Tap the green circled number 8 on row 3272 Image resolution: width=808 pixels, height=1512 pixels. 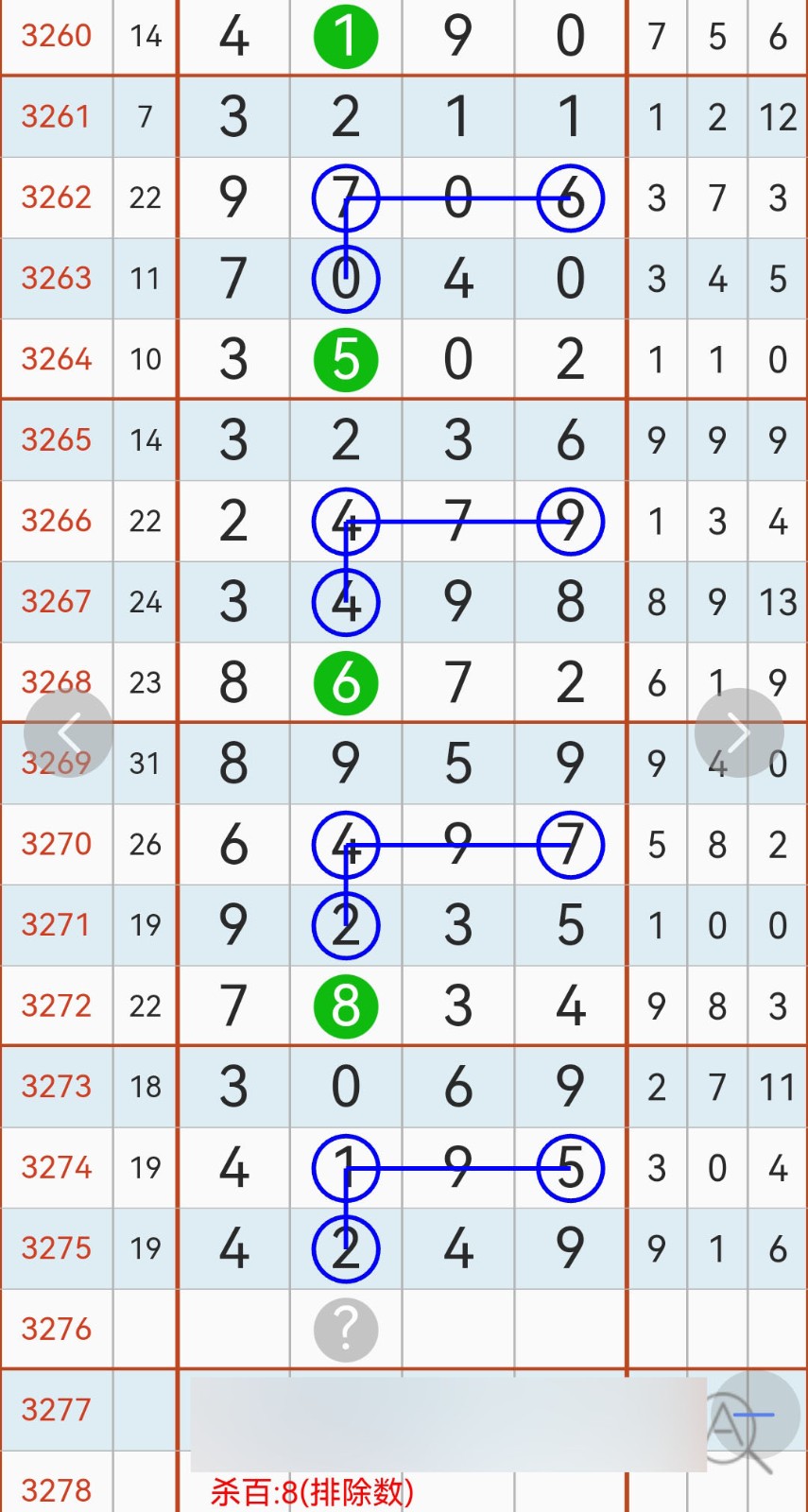coord(345,1005)
